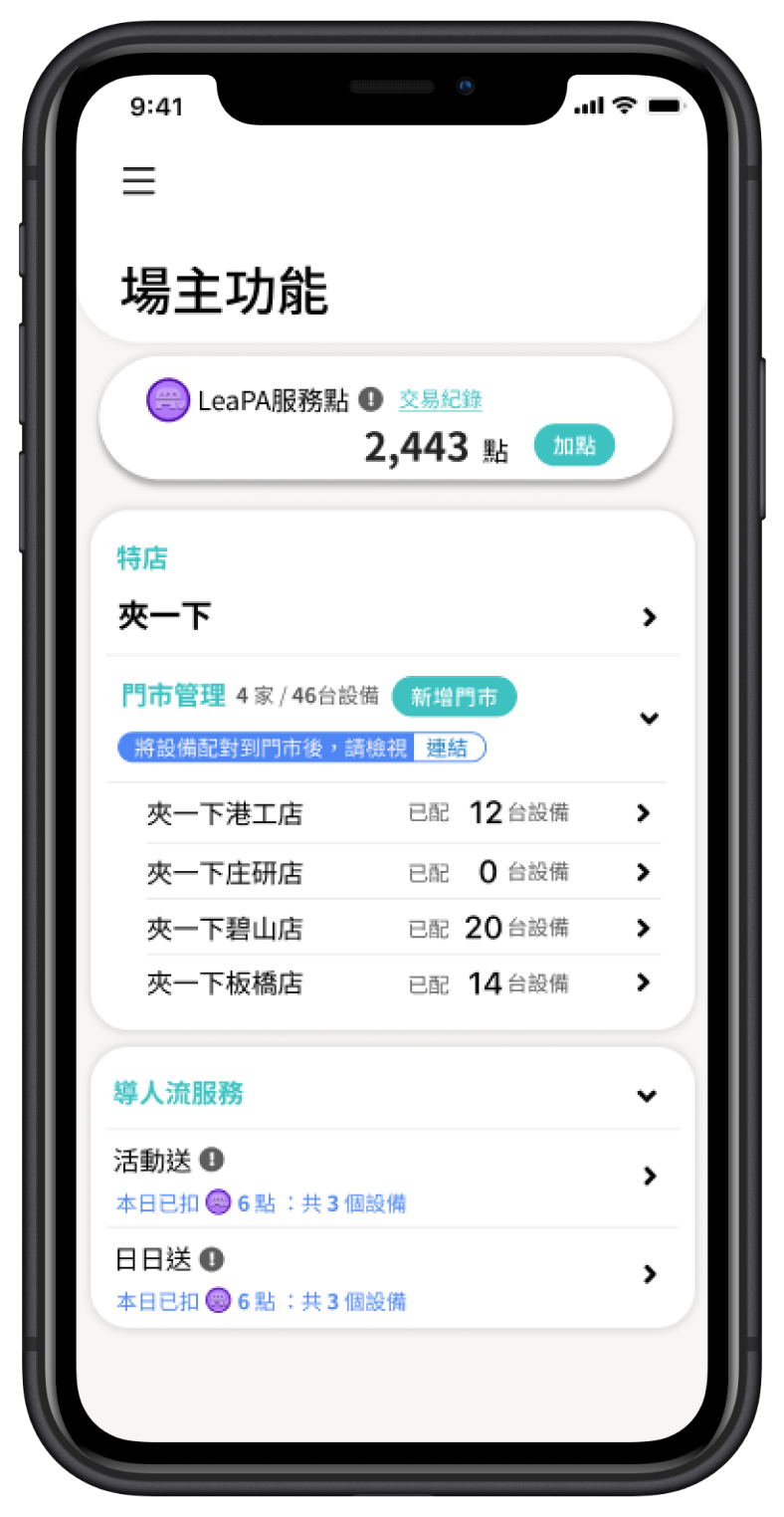
Task: Open 夾一下板橋店 store
Action: (398, 983)
